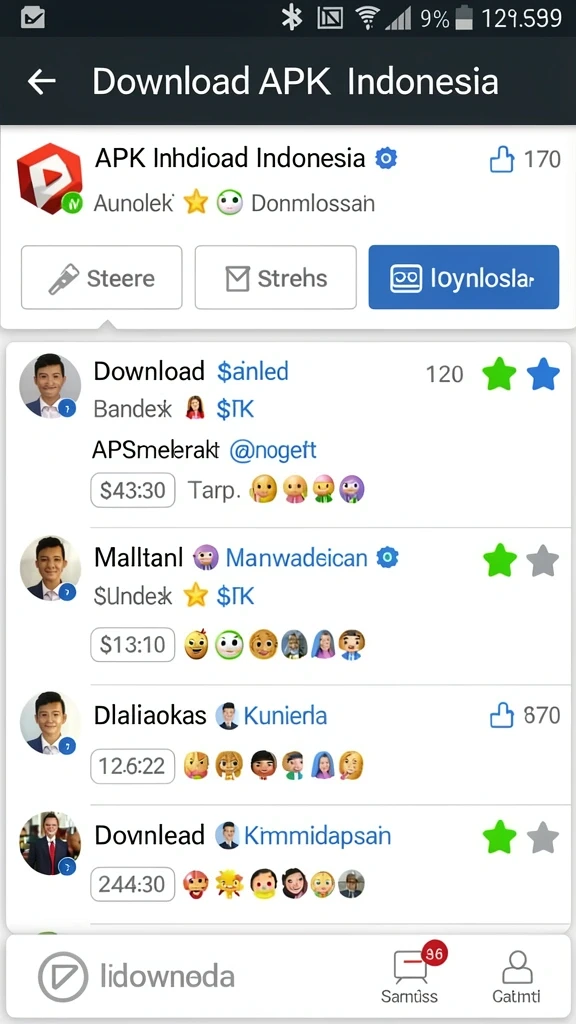Tap the blue Ioynloslar button
This screenshot has height=1024, width=576.
(x=464, y=278)
